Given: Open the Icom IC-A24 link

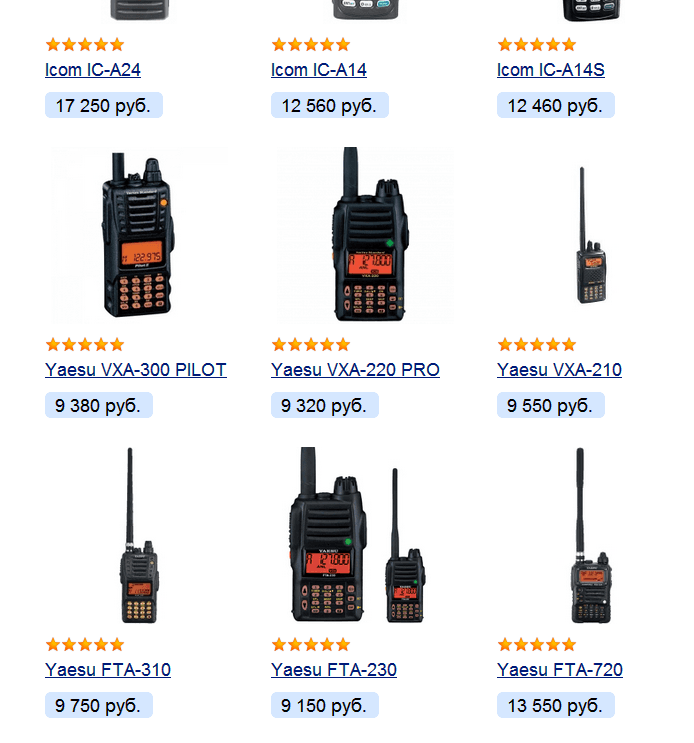Looking at the screenshot, I should [93, 70].
